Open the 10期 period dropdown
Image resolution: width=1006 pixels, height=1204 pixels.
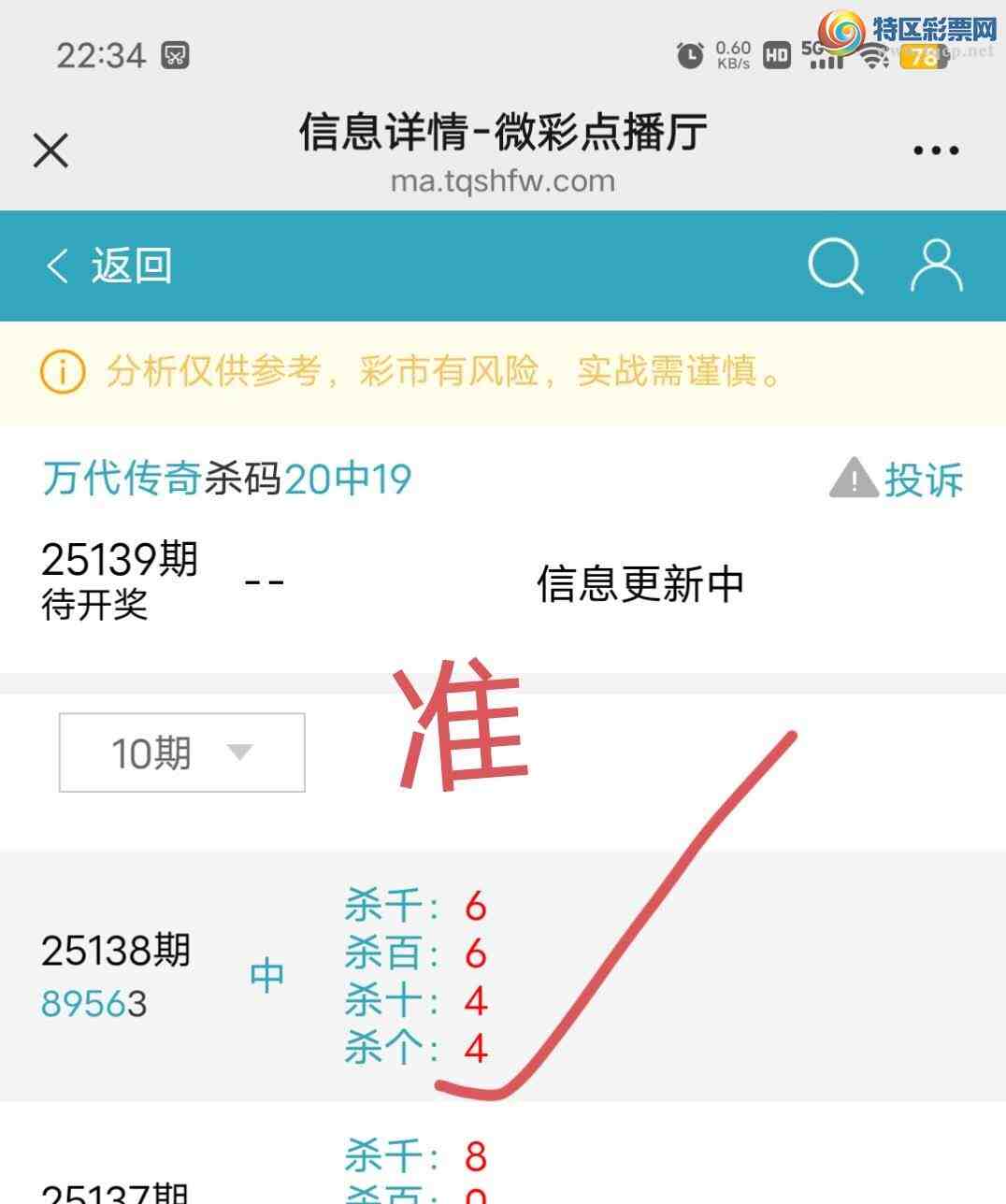(x=180, y=752)
